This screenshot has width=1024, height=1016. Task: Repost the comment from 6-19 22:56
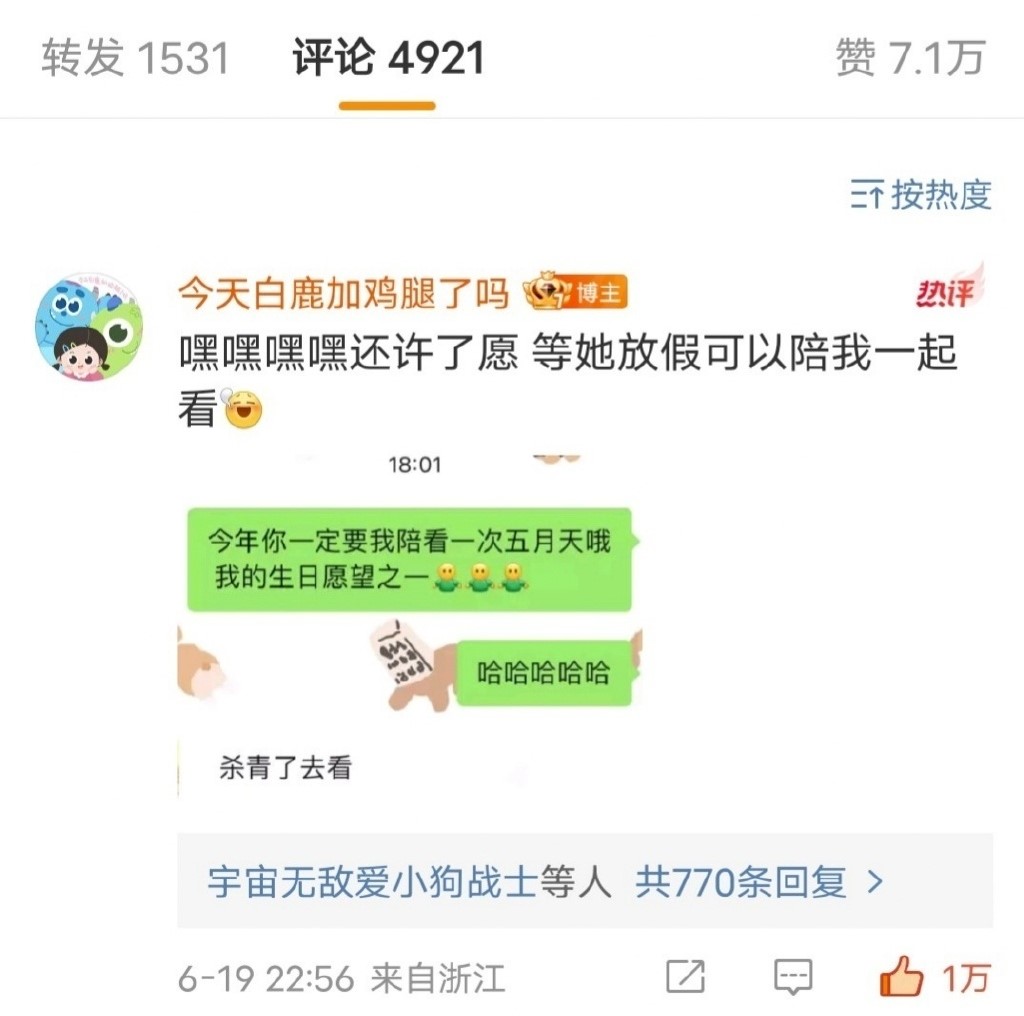pyautogui.click(x=685, y=977)
